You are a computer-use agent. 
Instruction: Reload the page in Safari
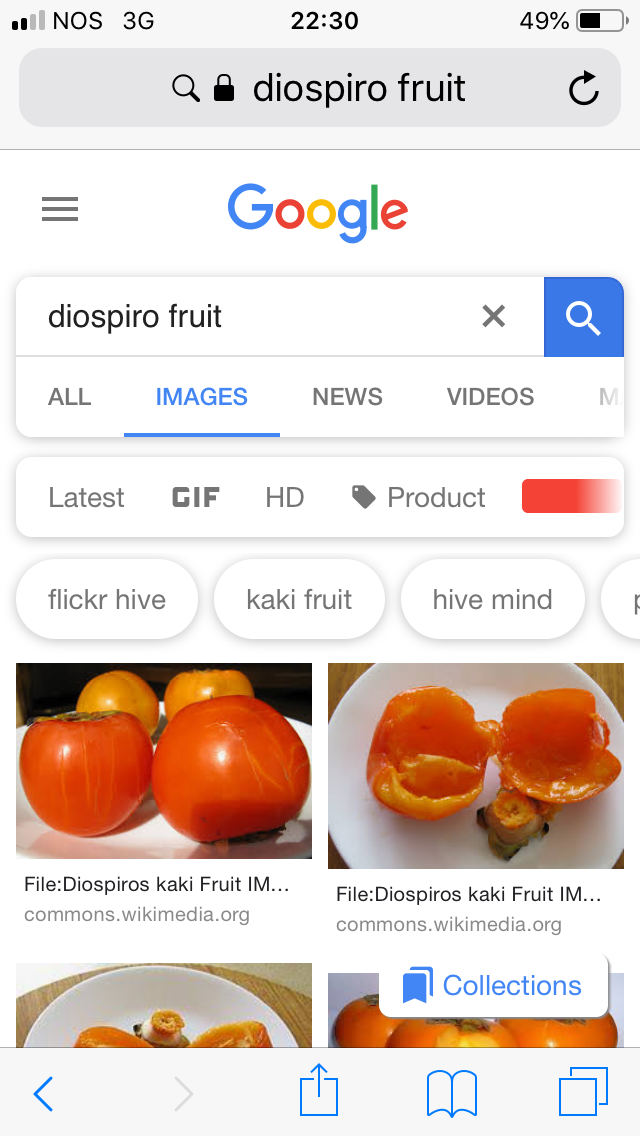(x=583, y=89)
